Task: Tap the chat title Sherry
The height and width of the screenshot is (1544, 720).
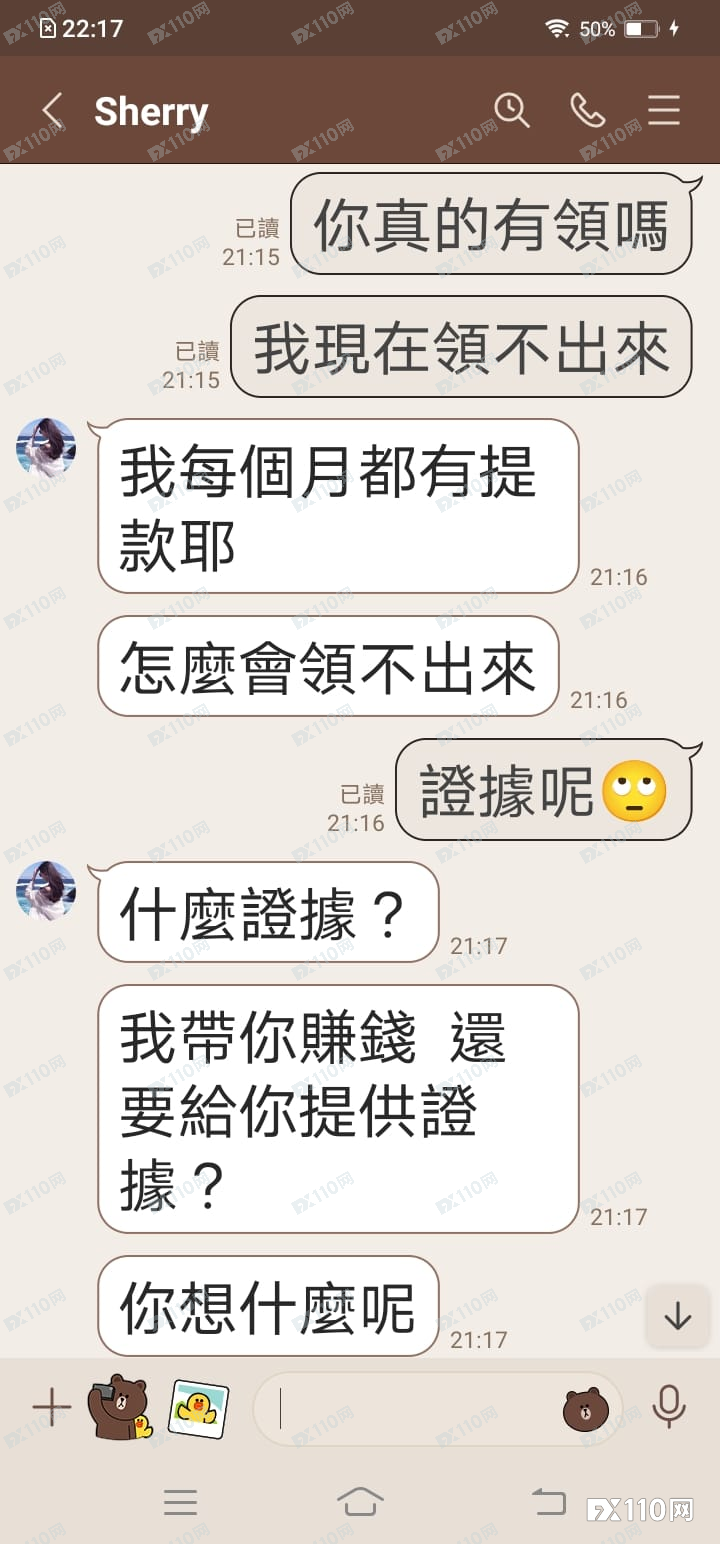Action: coord(151,111)
